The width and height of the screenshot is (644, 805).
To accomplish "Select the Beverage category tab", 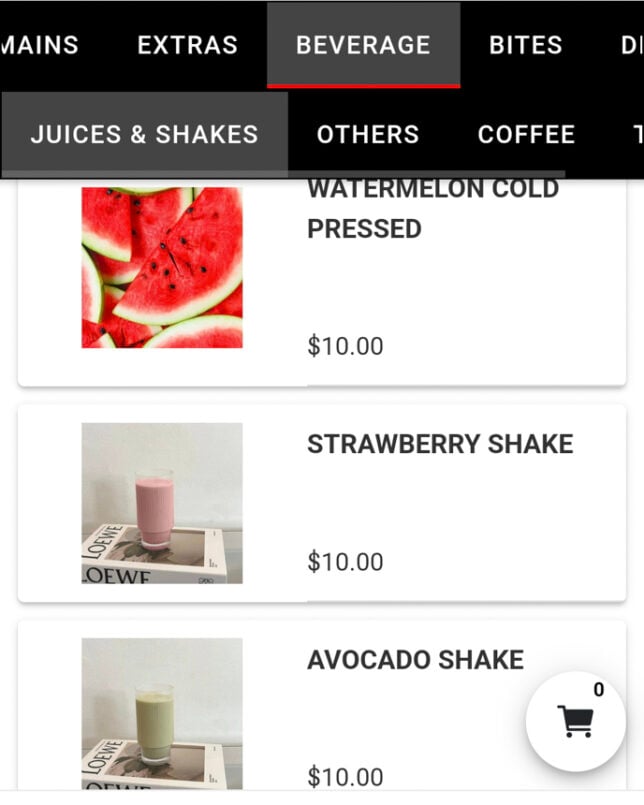I will coord(363,45).
